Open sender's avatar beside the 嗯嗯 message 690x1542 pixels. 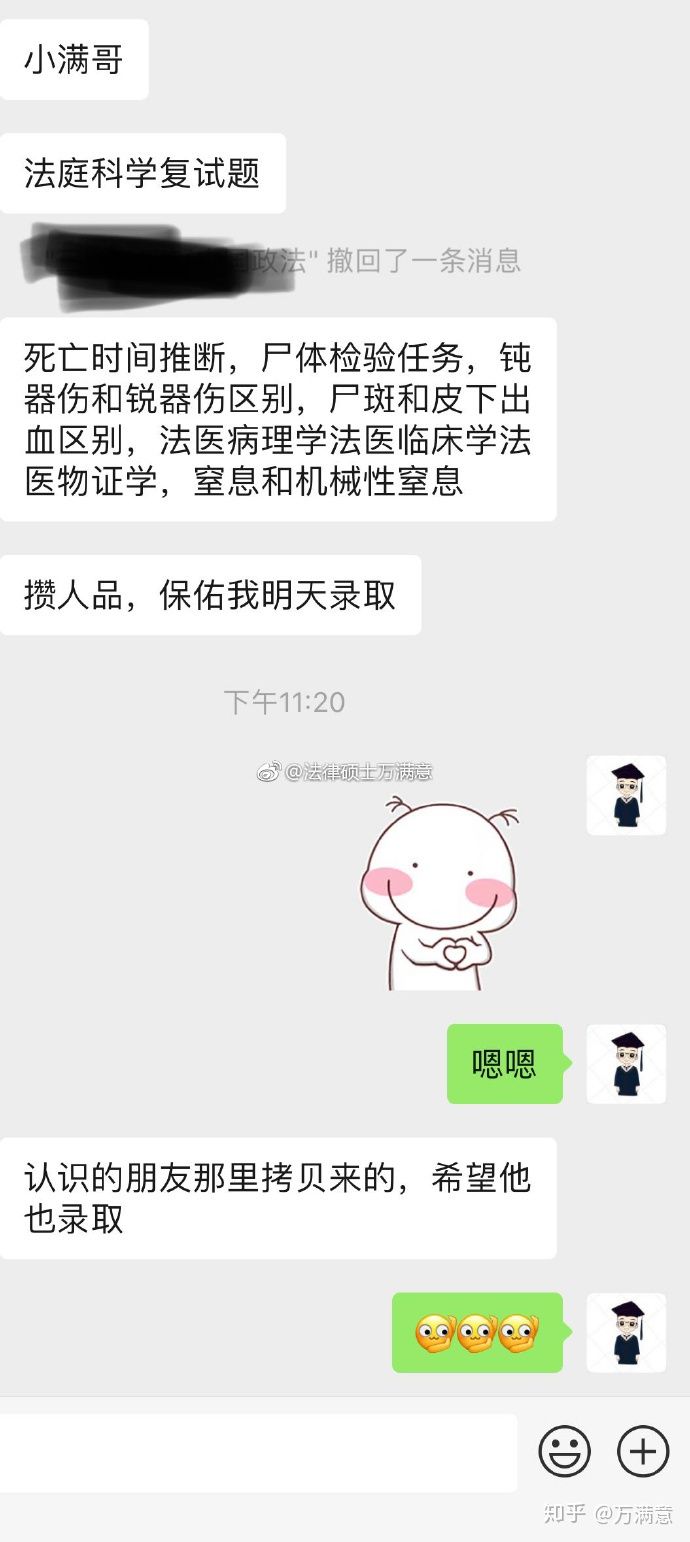626,1064
